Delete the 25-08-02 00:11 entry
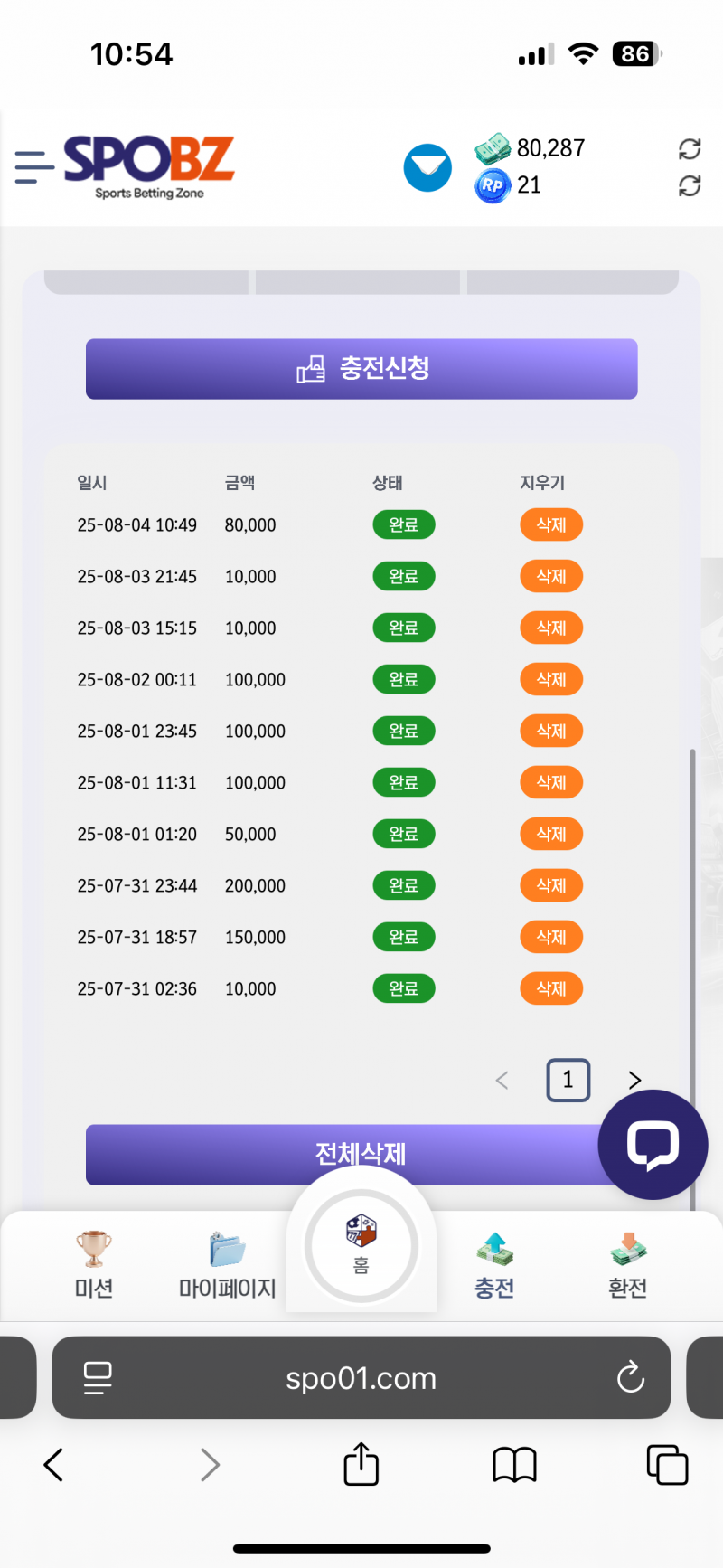This screenshot has width=723, height=1568. 550,680
